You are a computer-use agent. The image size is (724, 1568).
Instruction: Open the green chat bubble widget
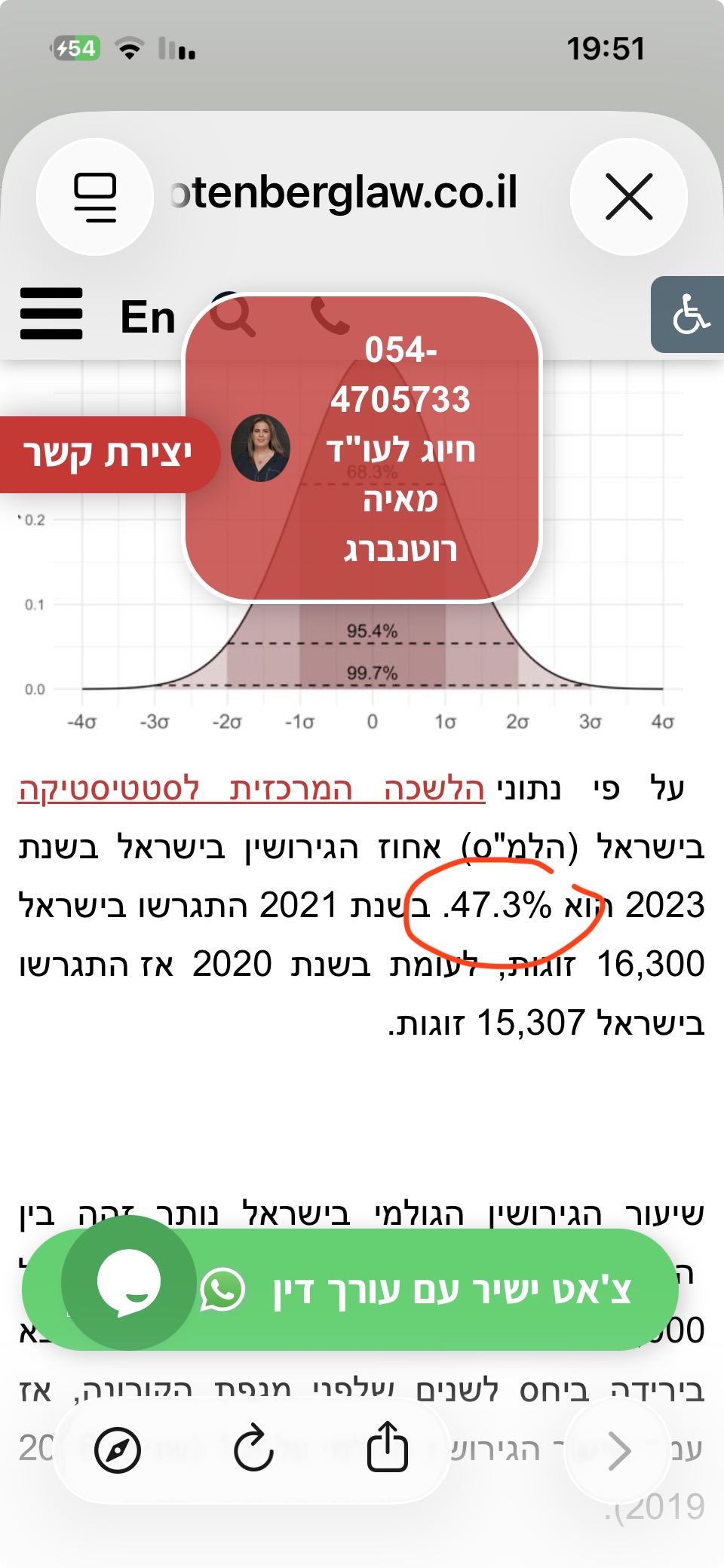(128, 1282)
